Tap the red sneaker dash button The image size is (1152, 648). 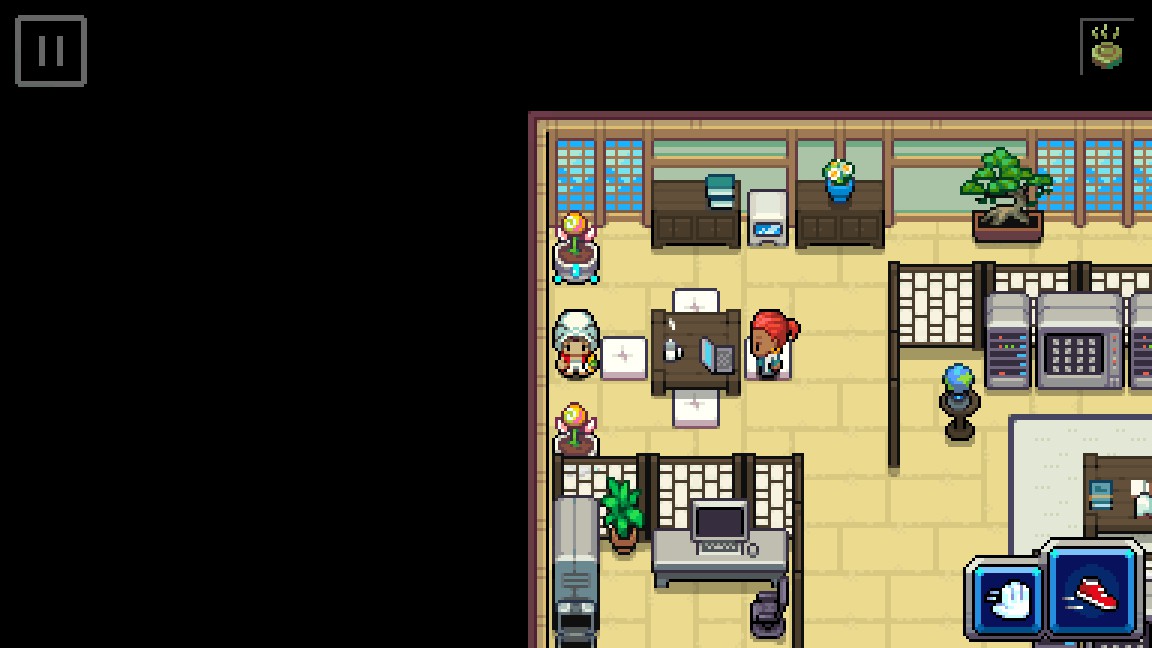tap(1094, 592)
